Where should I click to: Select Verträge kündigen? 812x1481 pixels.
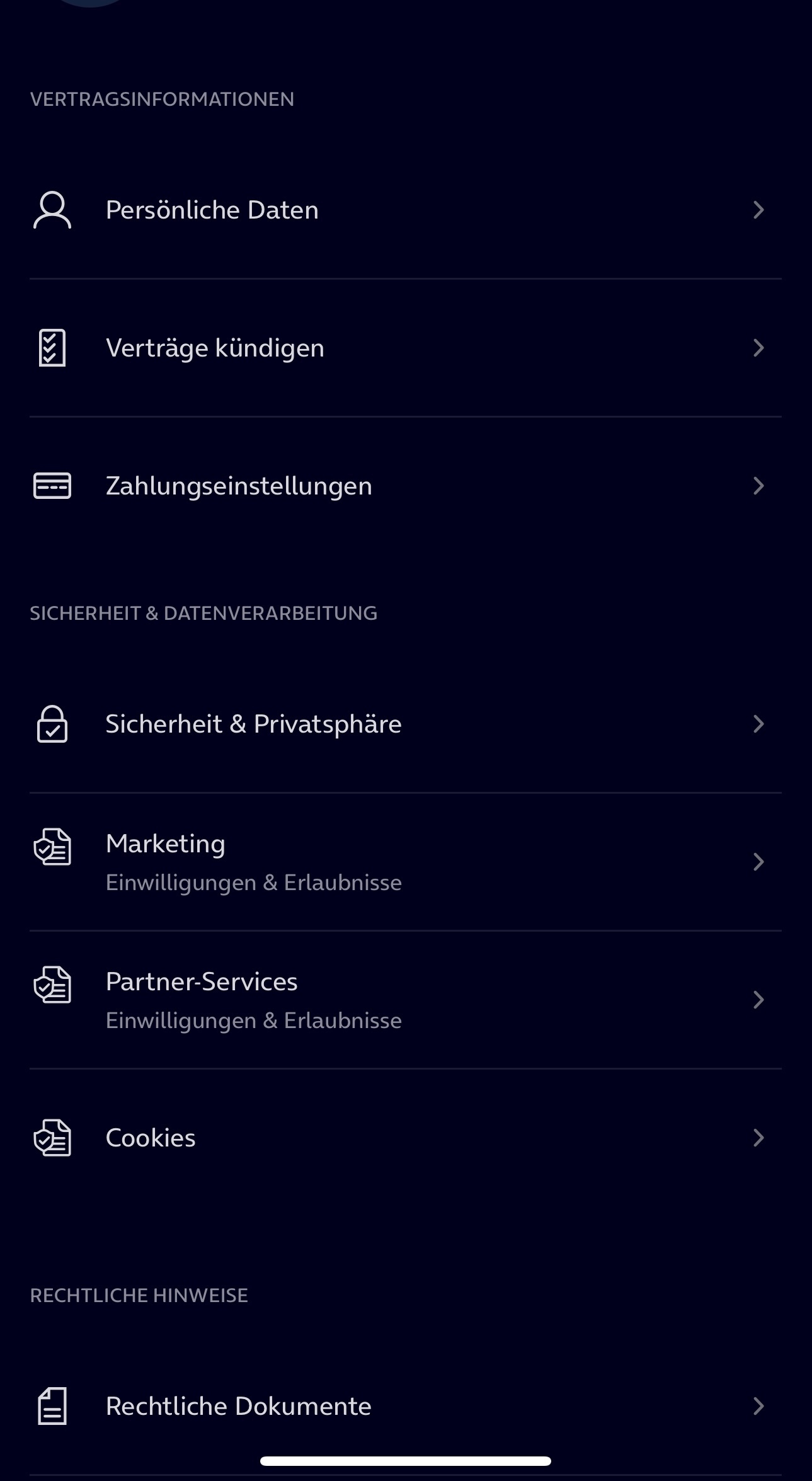[406, 348]
